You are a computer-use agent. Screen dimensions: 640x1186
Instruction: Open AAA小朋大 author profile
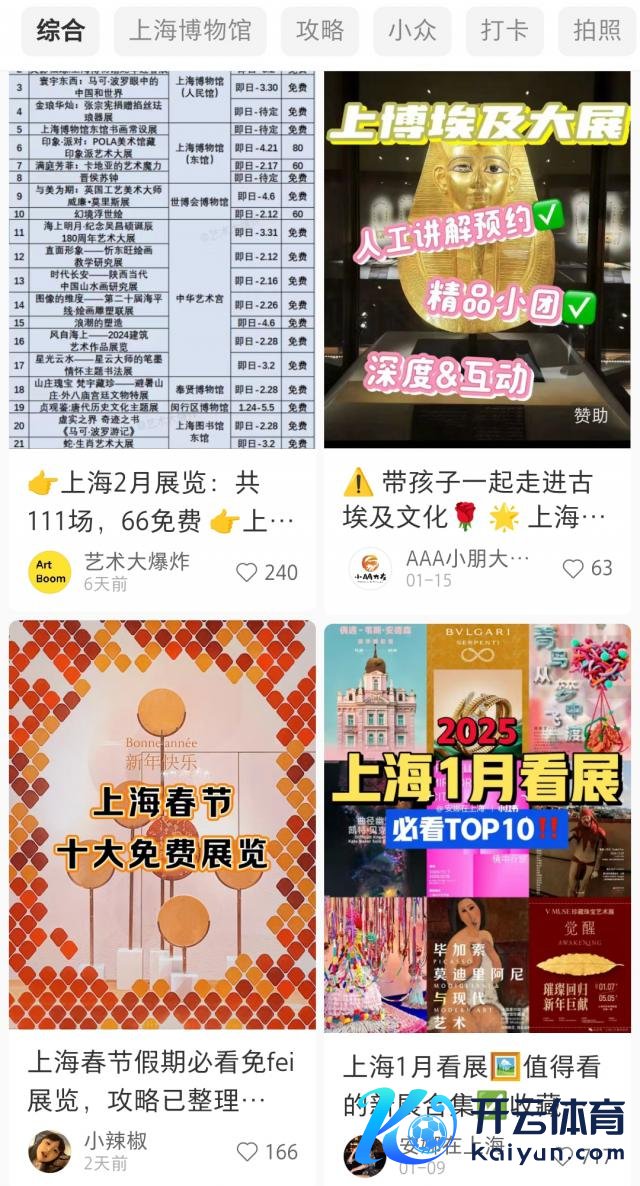(x=370, y=568)
